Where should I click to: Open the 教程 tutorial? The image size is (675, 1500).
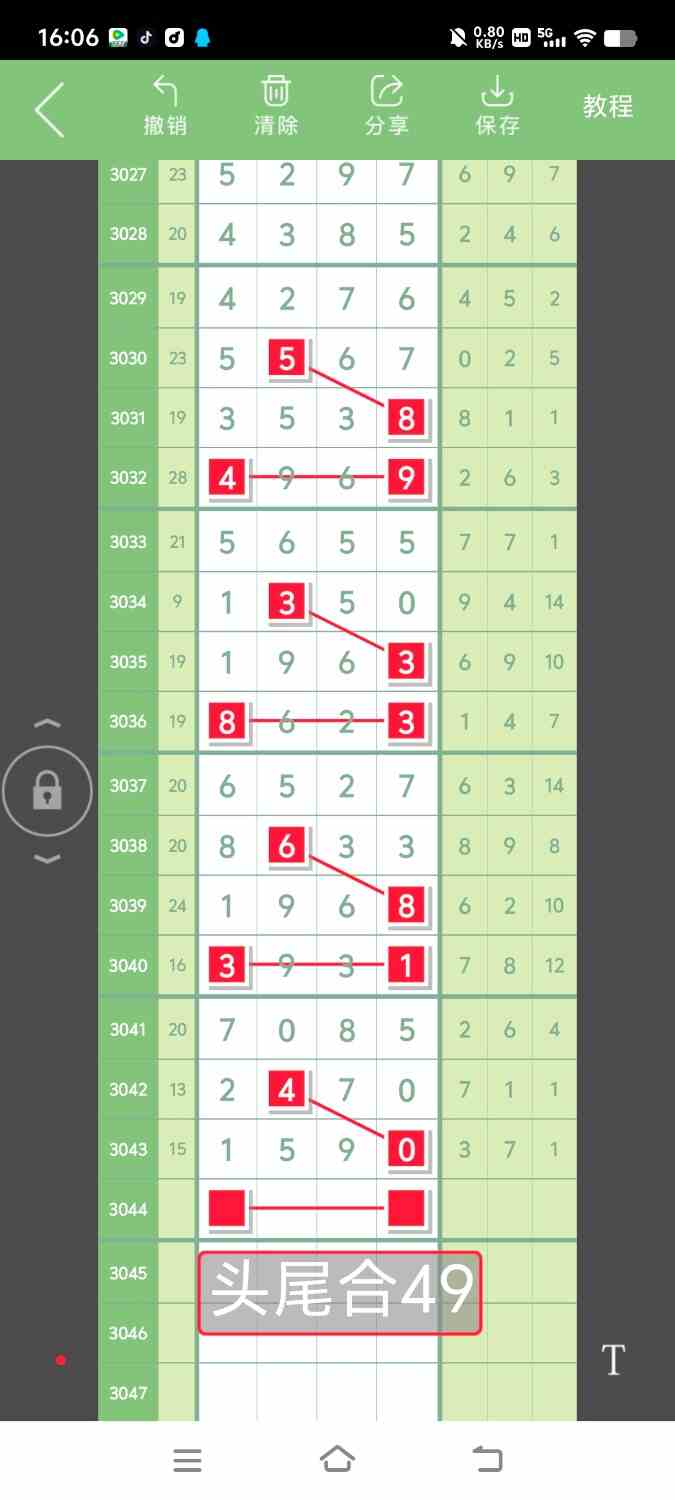(608, 106)
